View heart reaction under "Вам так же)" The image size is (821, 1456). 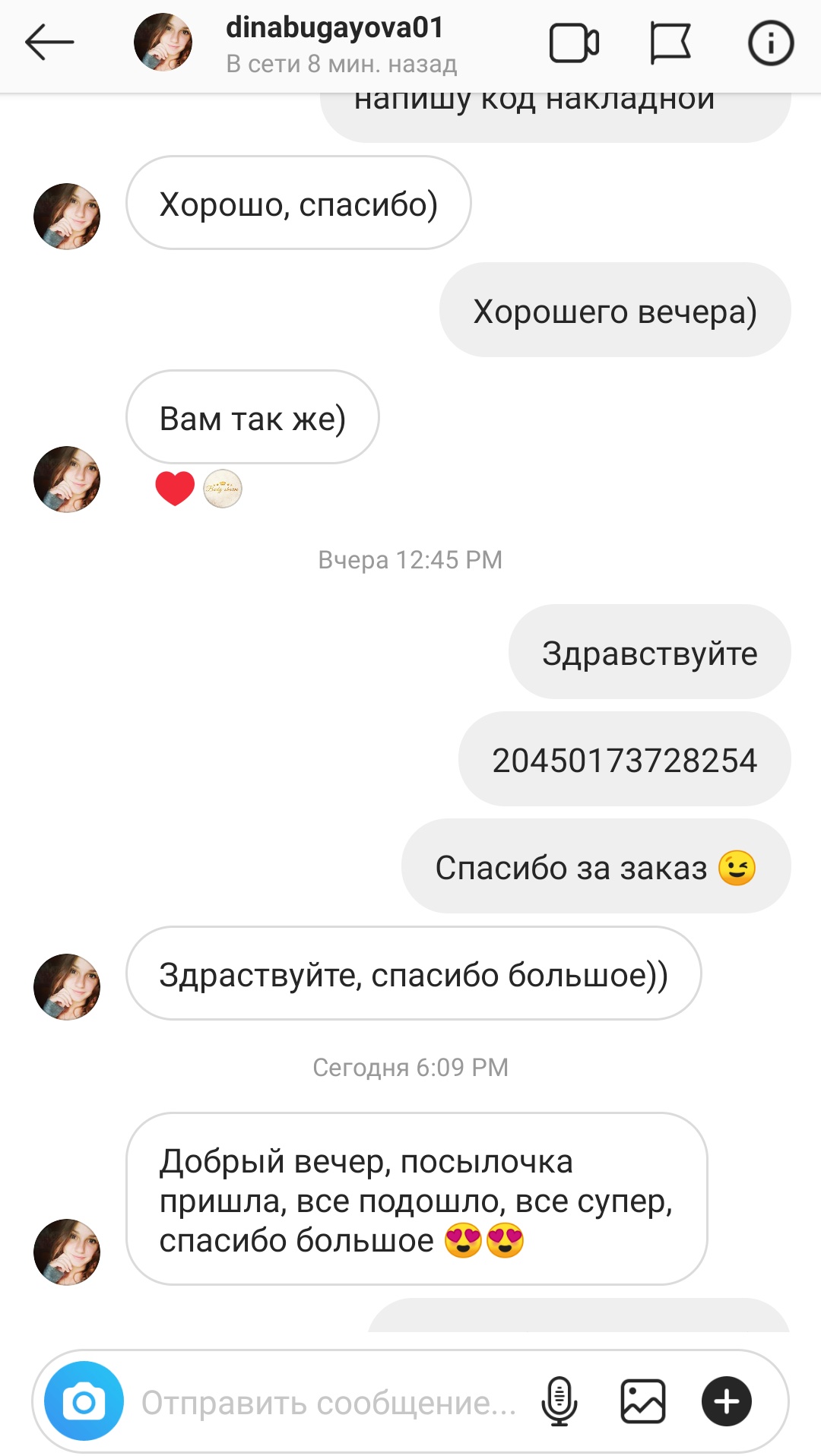(x=175, y=488)
